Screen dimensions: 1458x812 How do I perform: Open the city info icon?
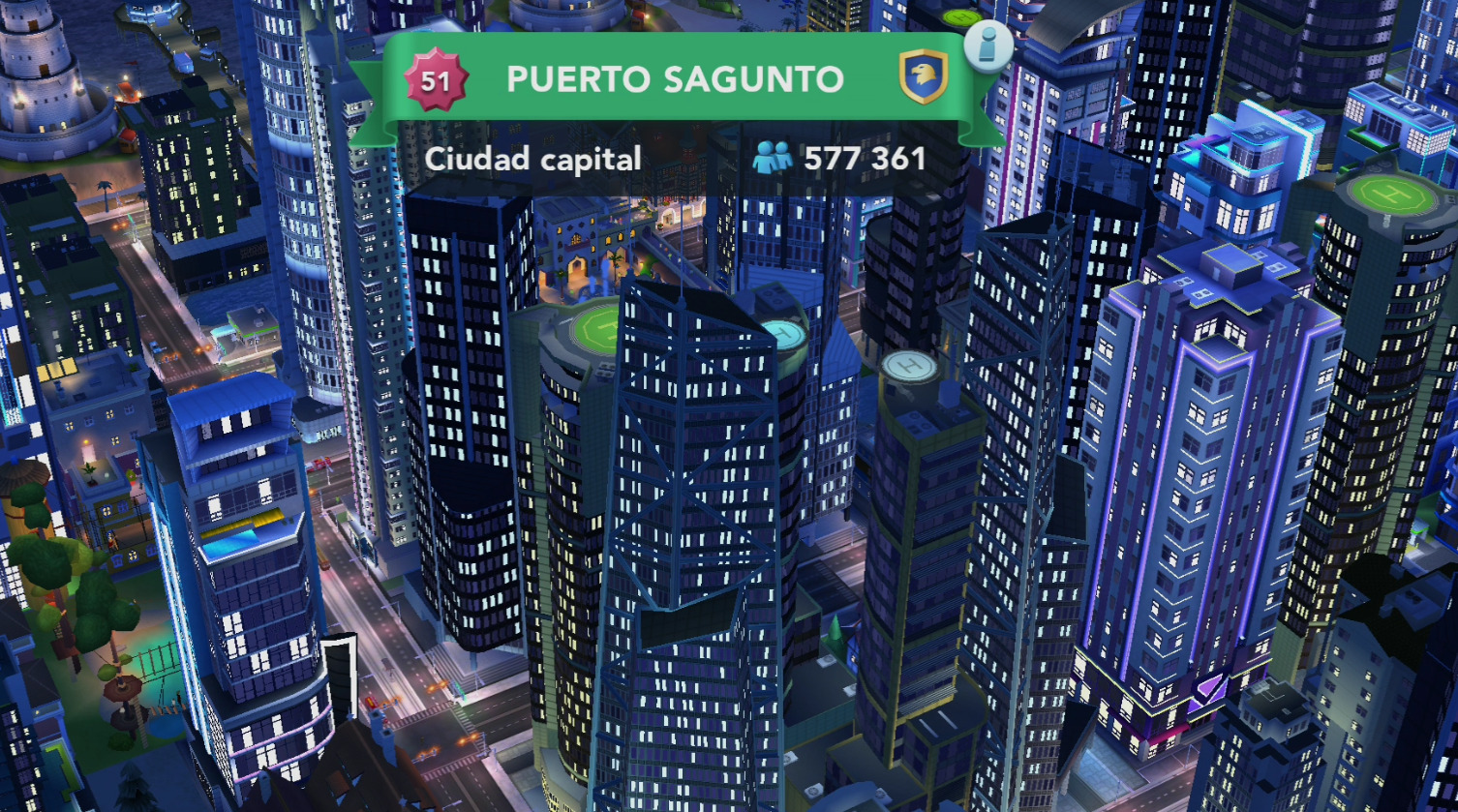click(x=987, y=45)
